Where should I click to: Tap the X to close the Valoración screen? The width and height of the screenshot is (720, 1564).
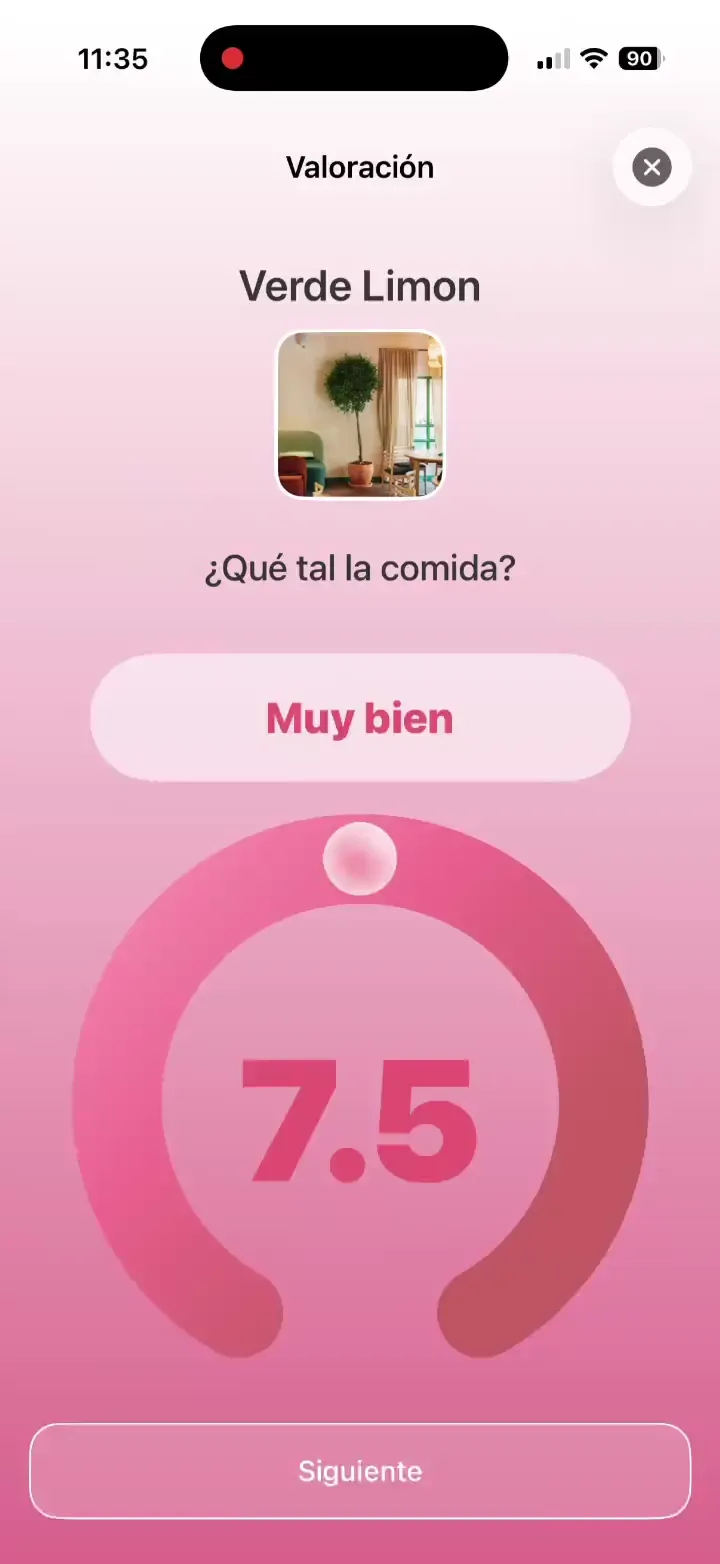[651, 167]
